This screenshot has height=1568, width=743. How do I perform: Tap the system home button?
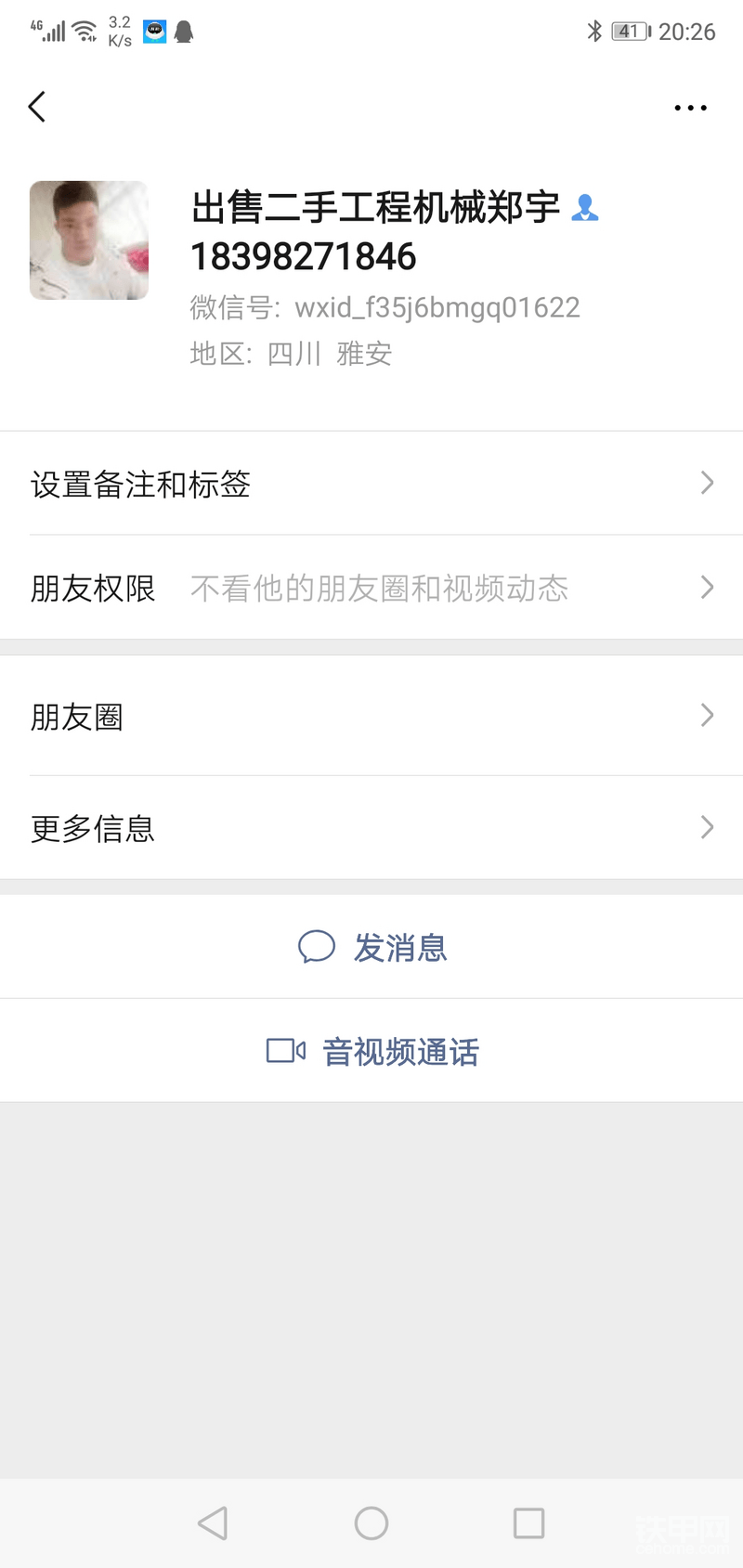[x=371, y=1523]
